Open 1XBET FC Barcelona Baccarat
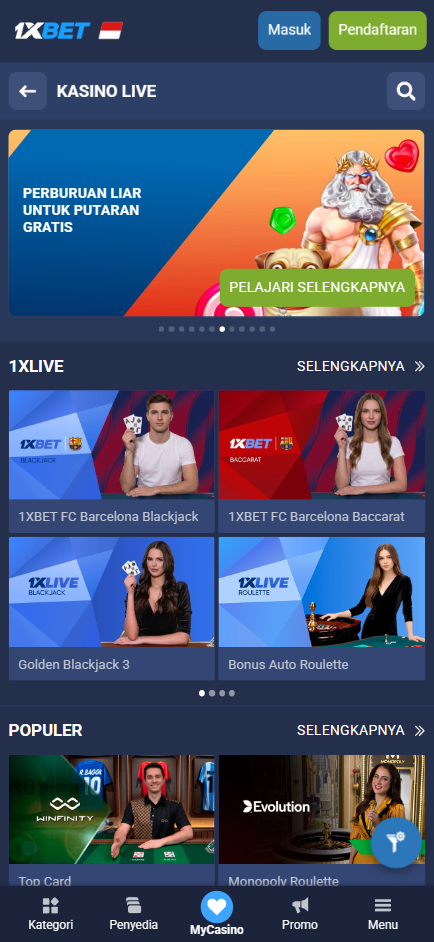The height and width of the screenshot is (942, 434). coord(322,461)
